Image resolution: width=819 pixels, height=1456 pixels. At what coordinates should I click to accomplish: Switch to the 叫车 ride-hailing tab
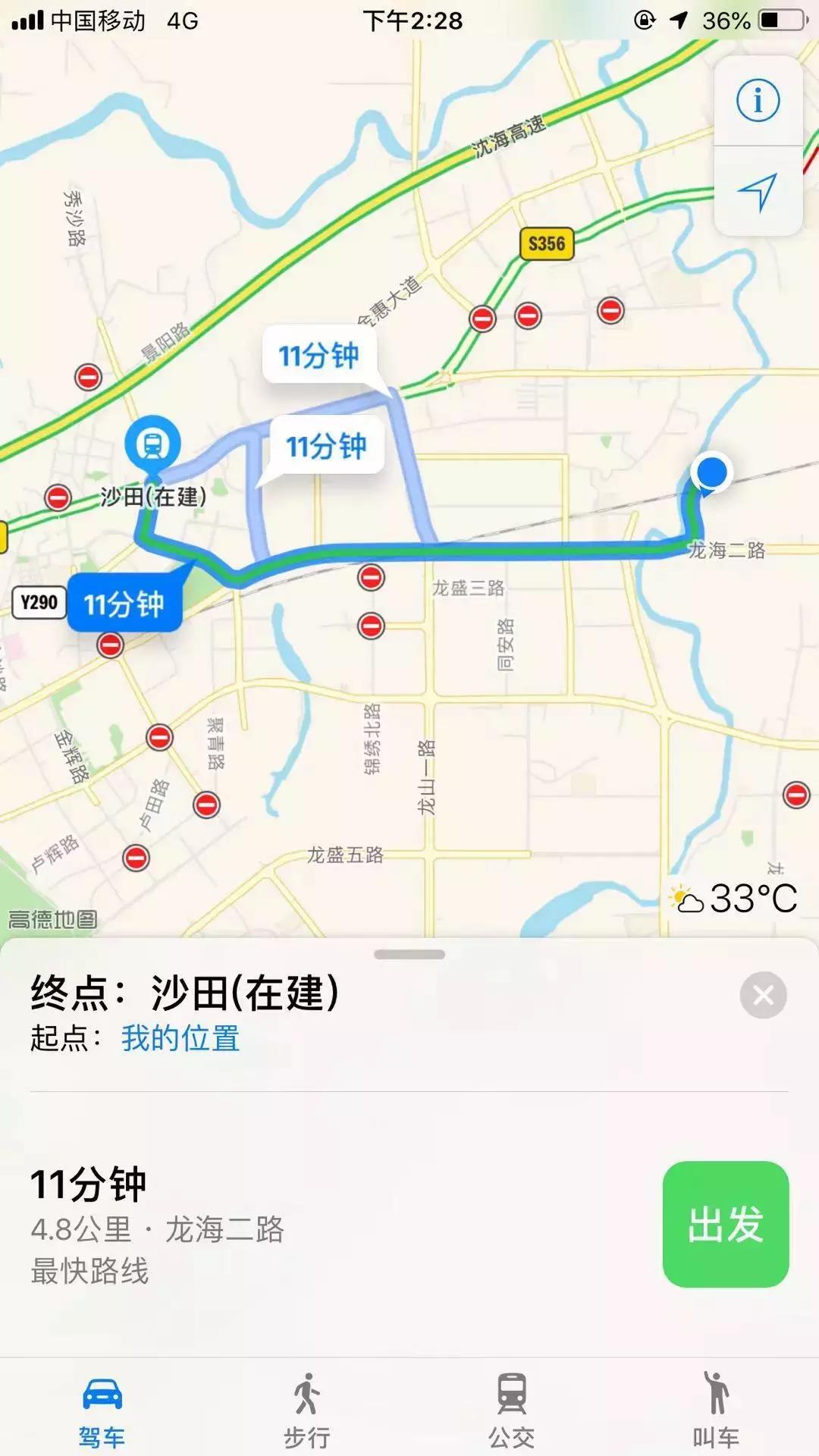(x=716, y=1412)
